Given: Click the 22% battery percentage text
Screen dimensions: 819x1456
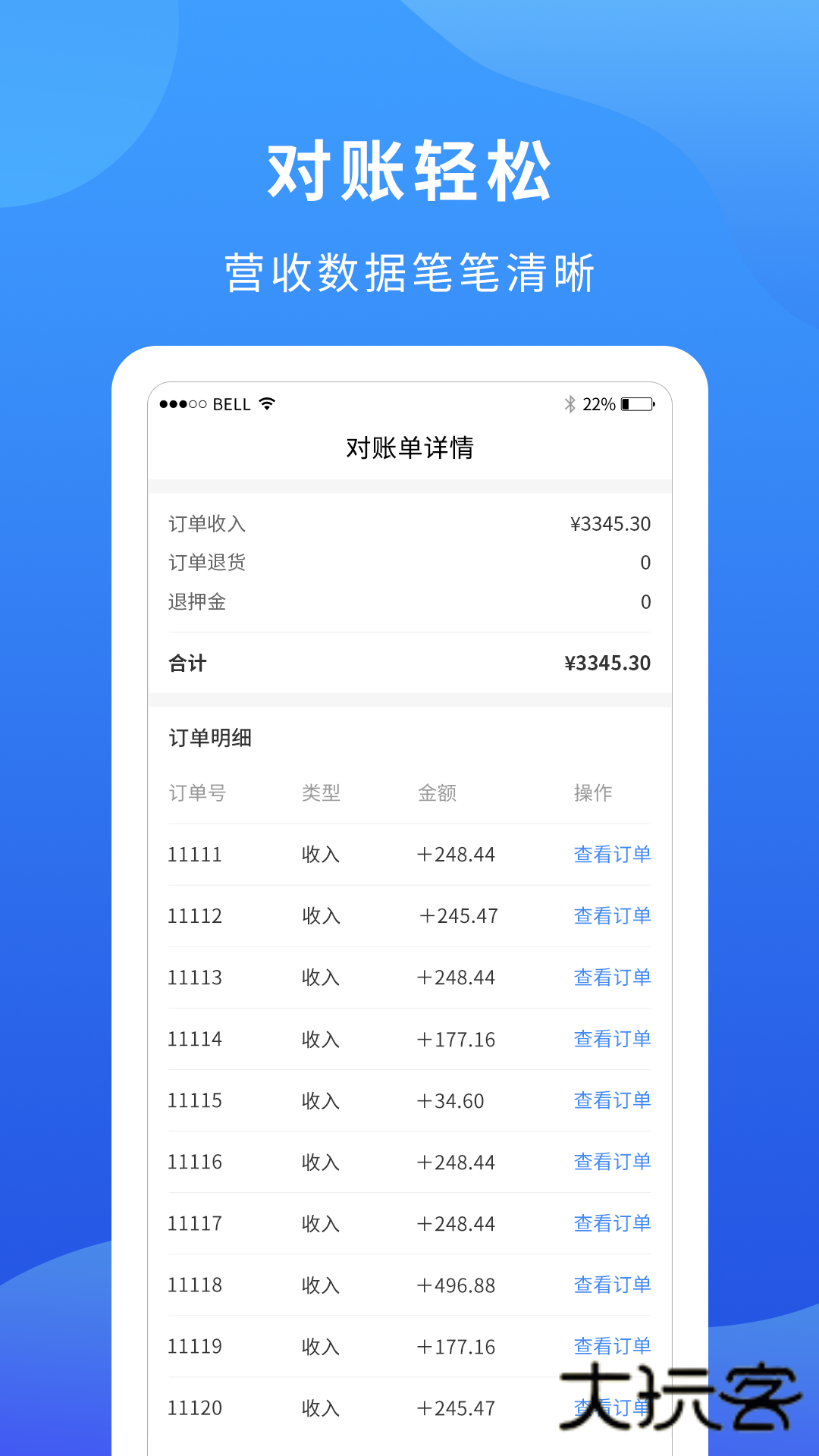Looking at the screenshot, I should click(598, 404).
